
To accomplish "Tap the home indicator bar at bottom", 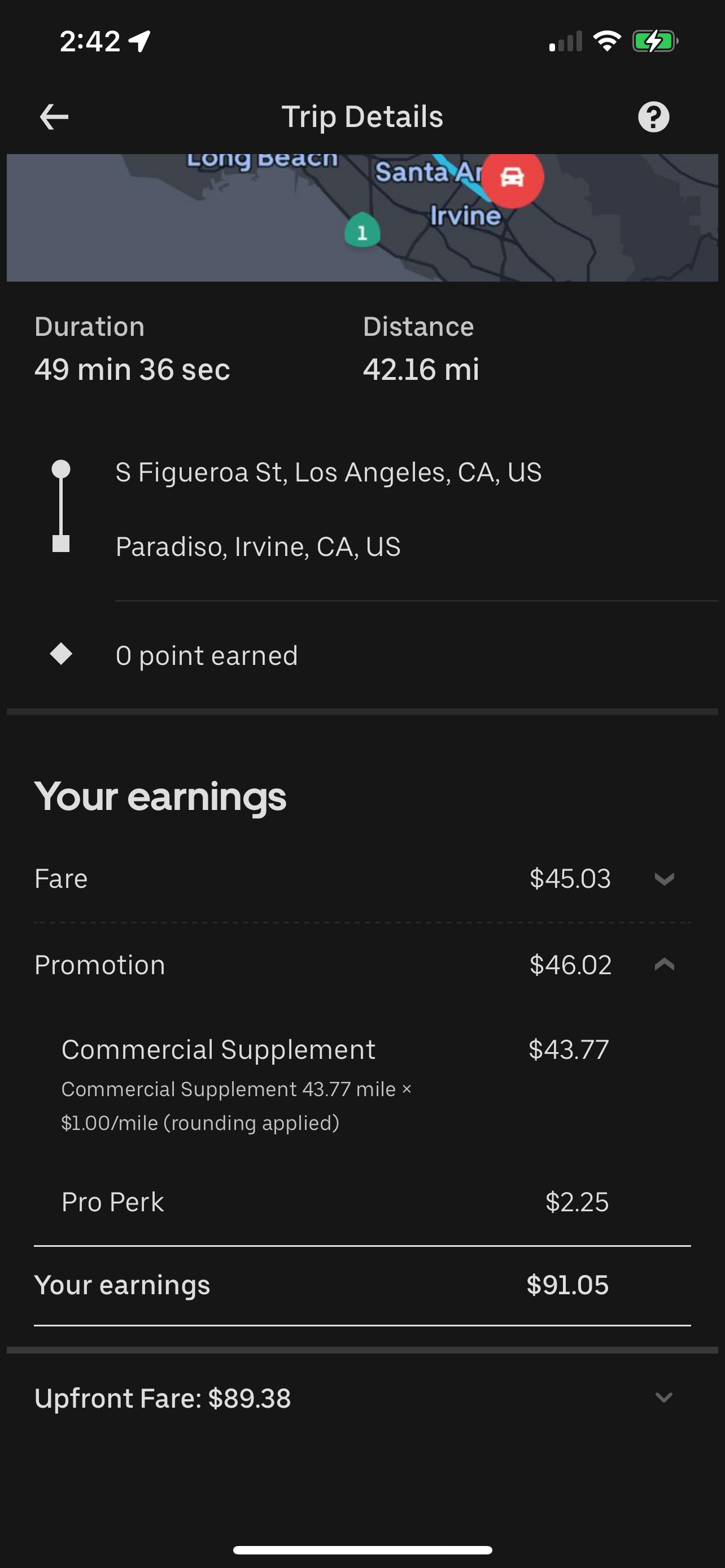I will click(x=362, y=1550).
